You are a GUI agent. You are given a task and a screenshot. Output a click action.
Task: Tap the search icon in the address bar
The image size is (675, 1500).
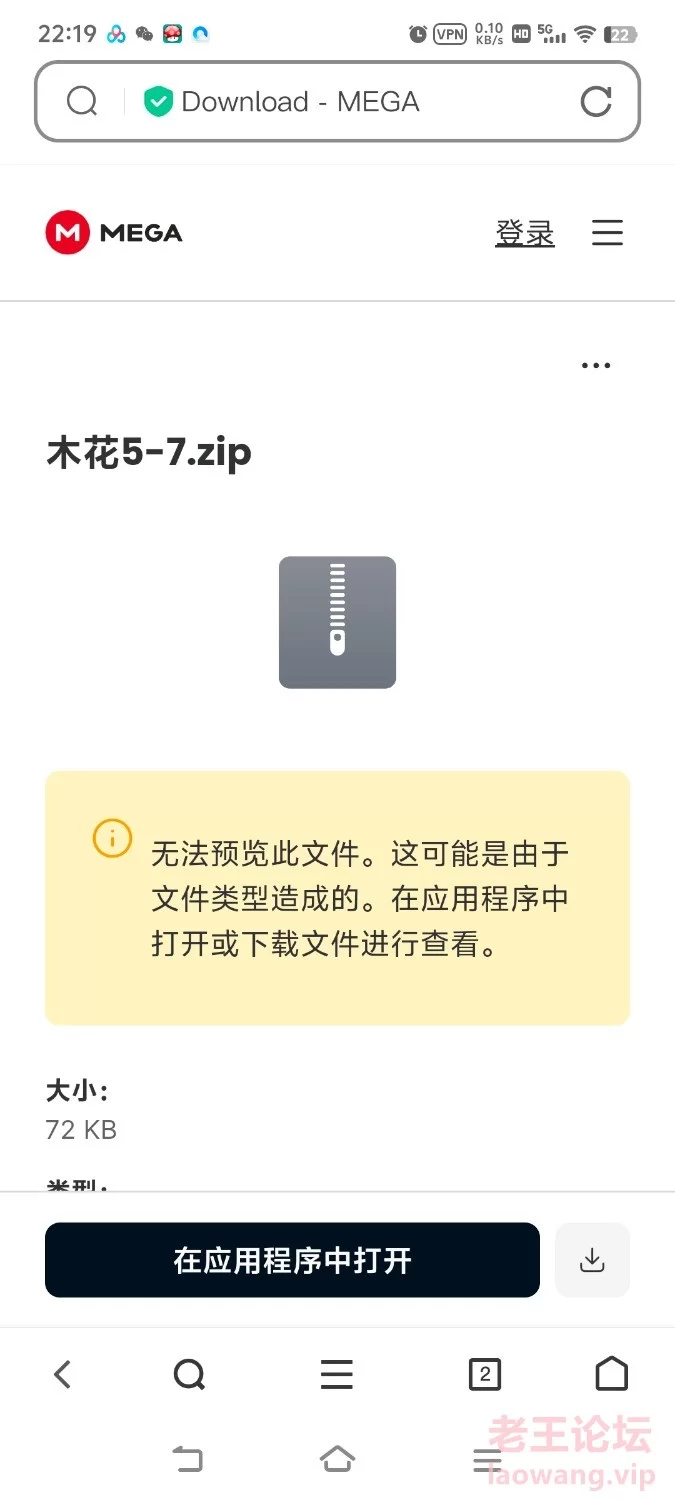[x=82, y=101]
